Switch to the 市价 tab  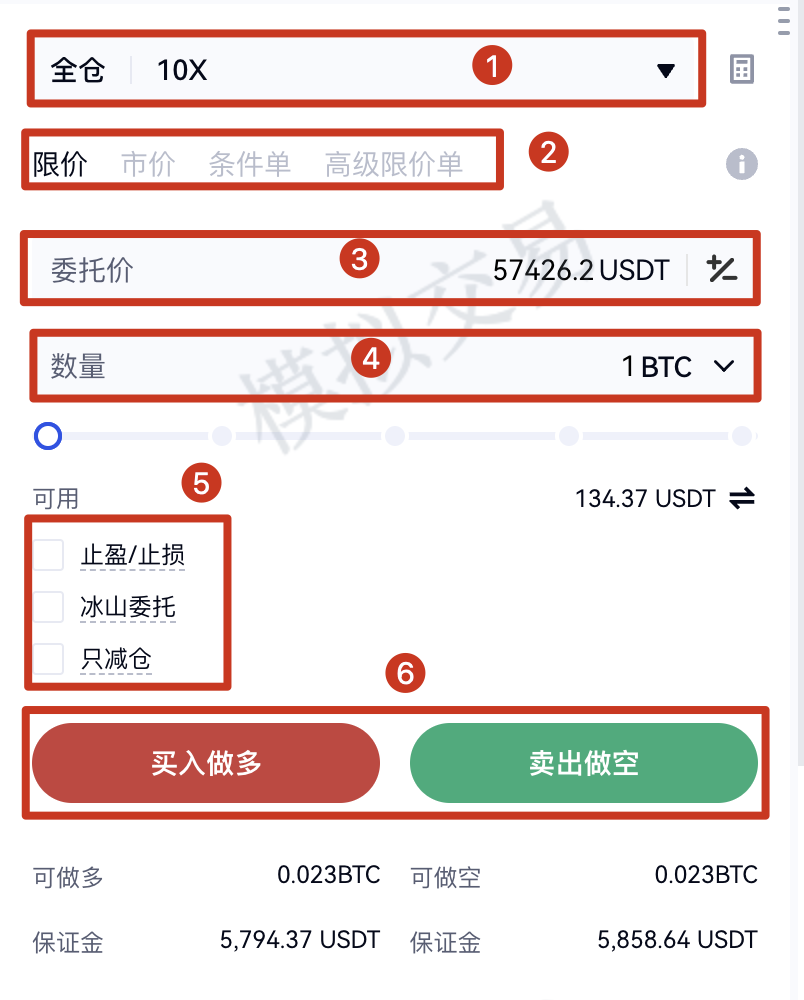[148, 164]
